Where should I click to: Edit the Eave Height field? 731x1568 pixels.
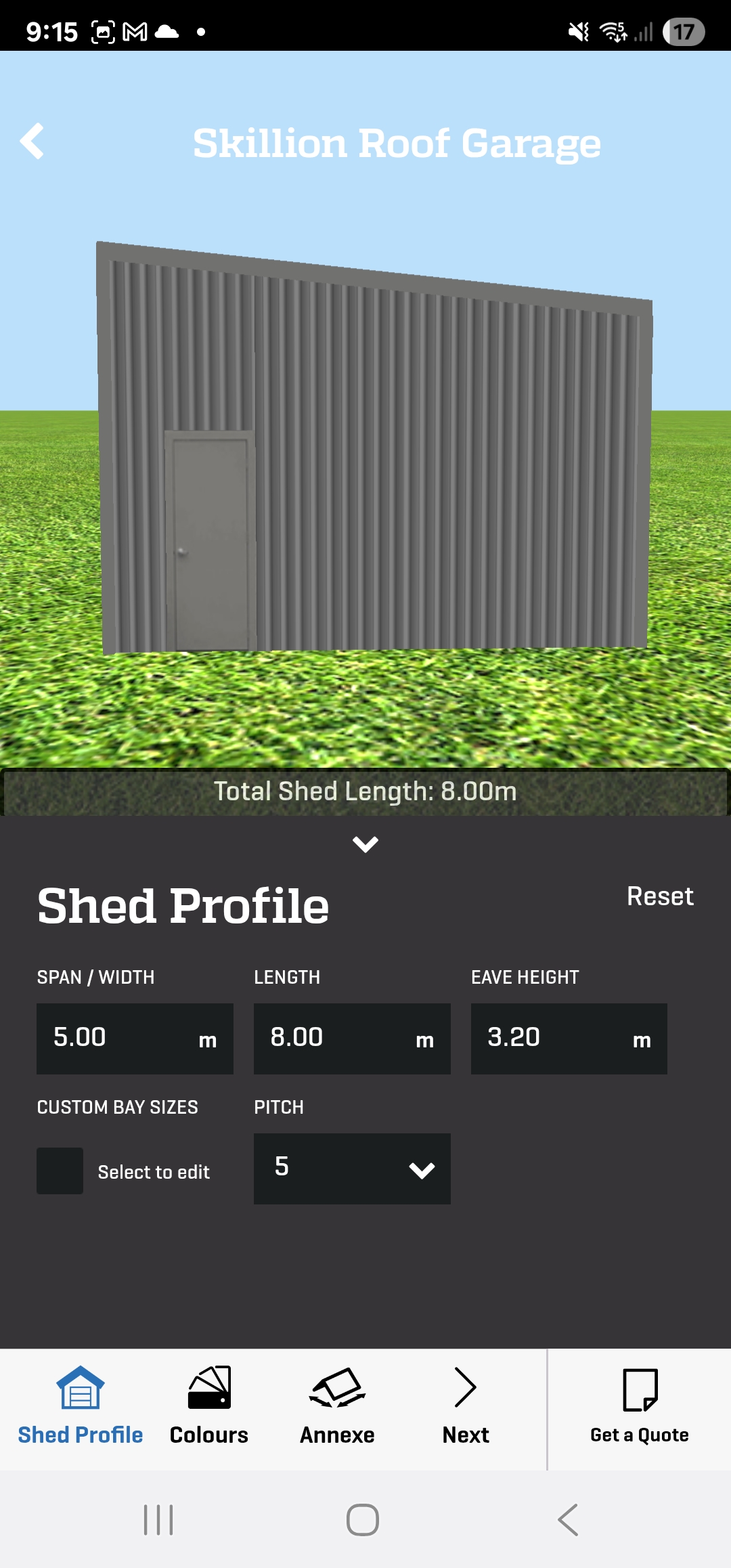569,1039
